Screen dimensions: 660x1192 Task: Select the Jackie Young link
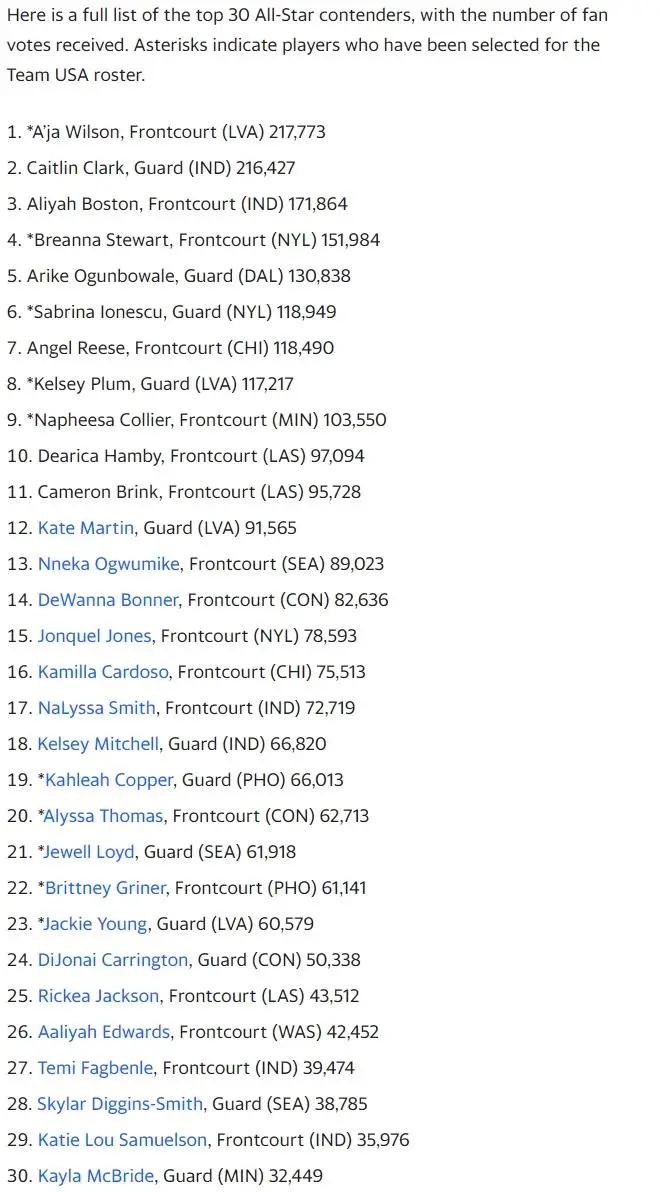(96, 924)
